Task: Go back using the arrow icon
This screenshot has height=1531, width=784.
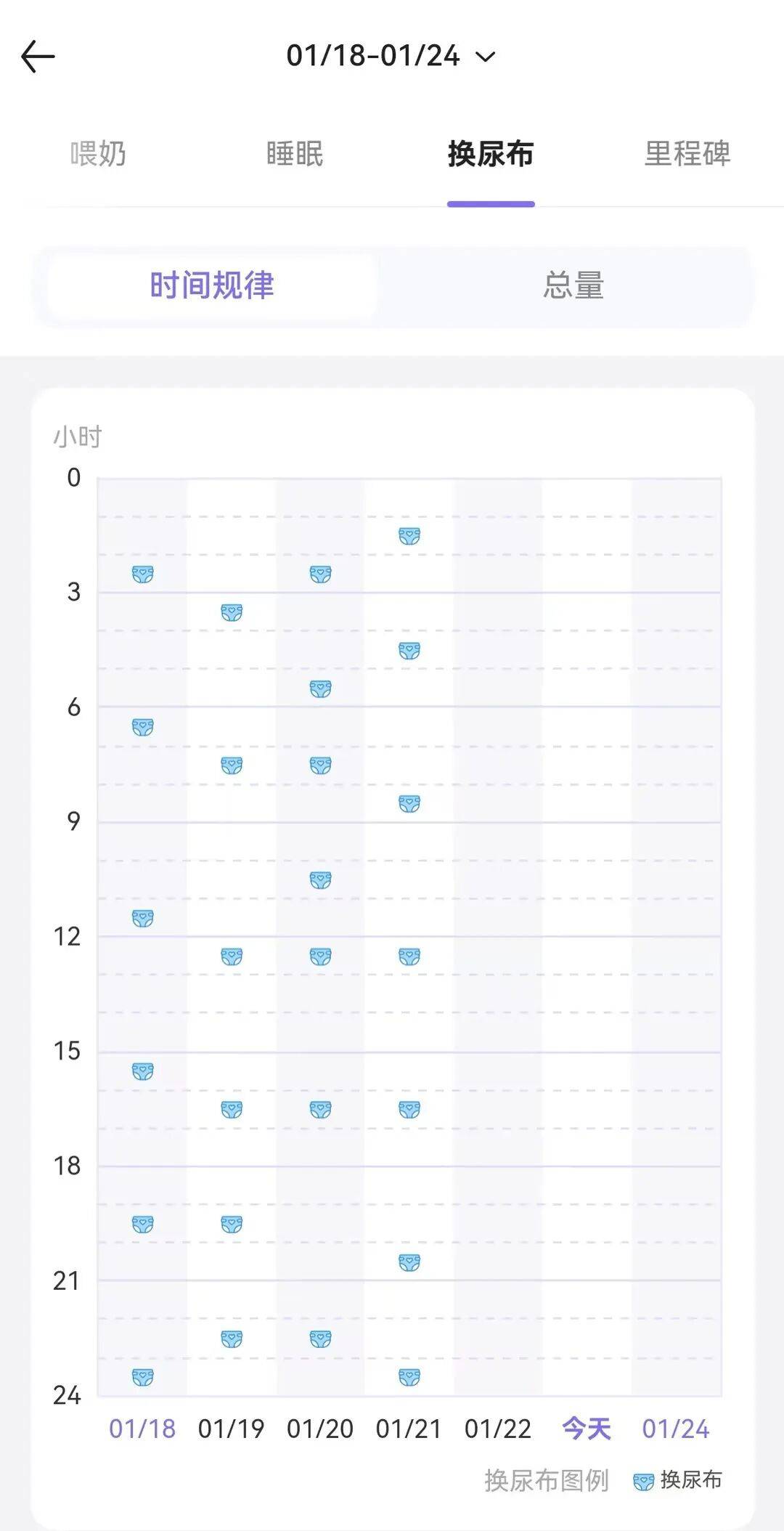Action: [38, 57]
